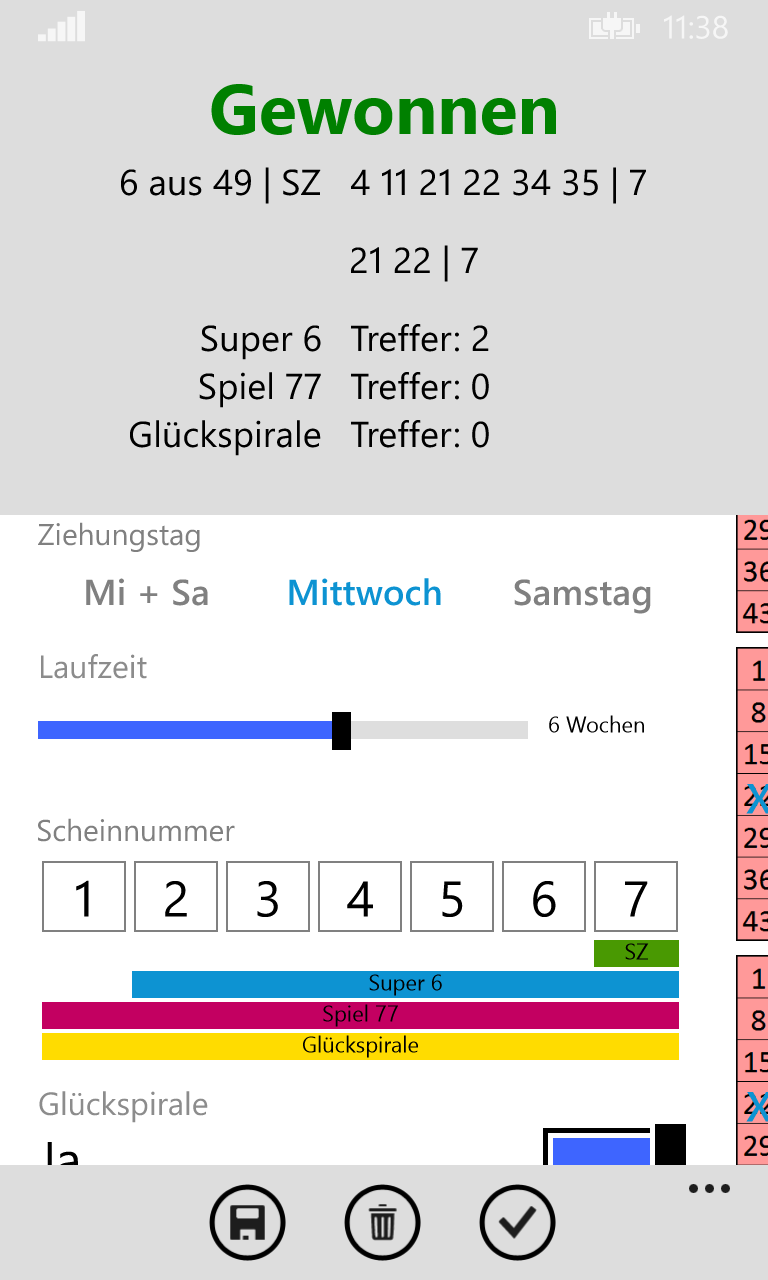Edit Scheinnummer digit box showing 6
Viewport: 768px width, 1280px height.
point(544,897)
